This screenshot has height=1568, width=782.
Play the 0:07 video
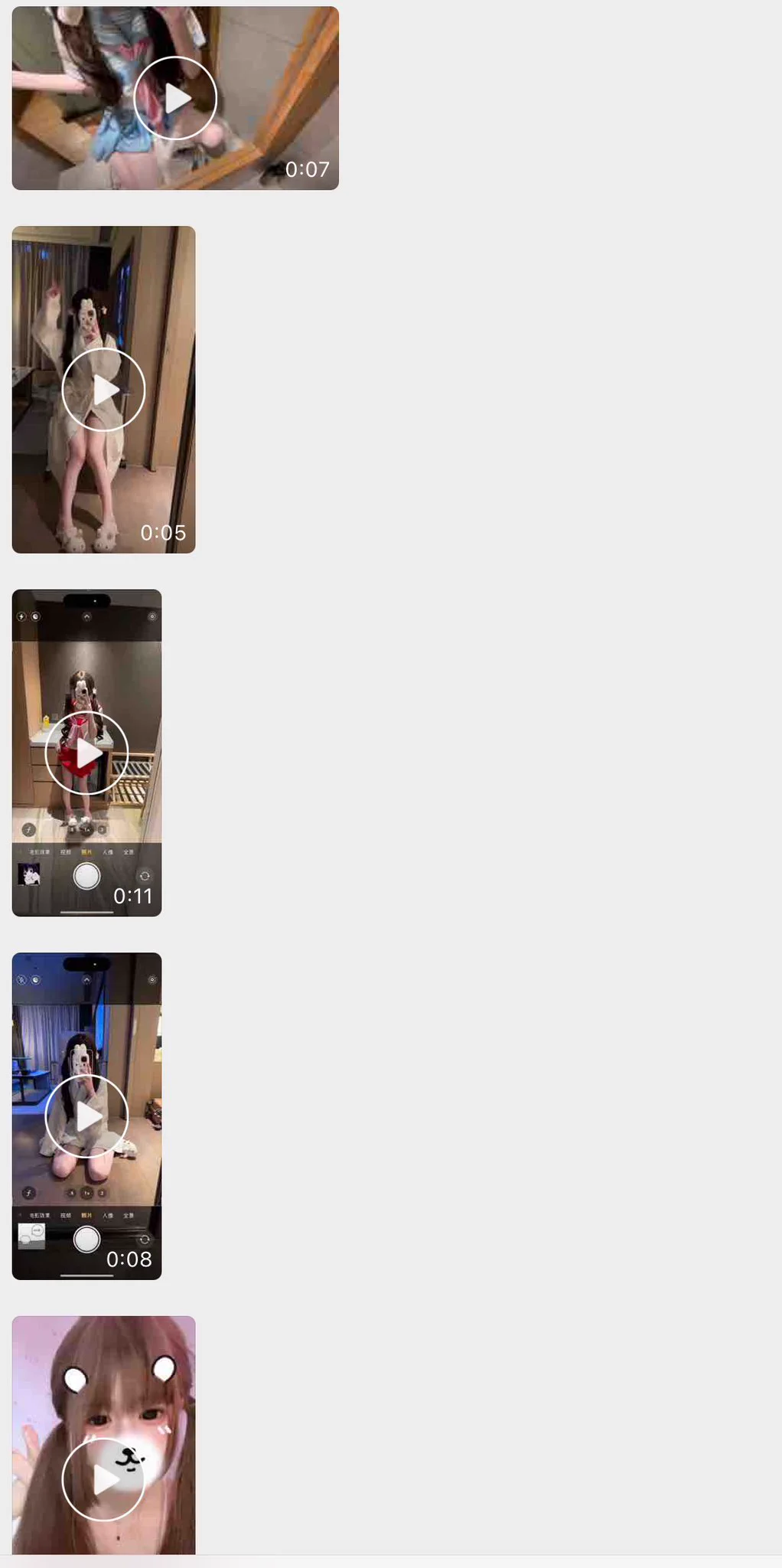point(175,98)
